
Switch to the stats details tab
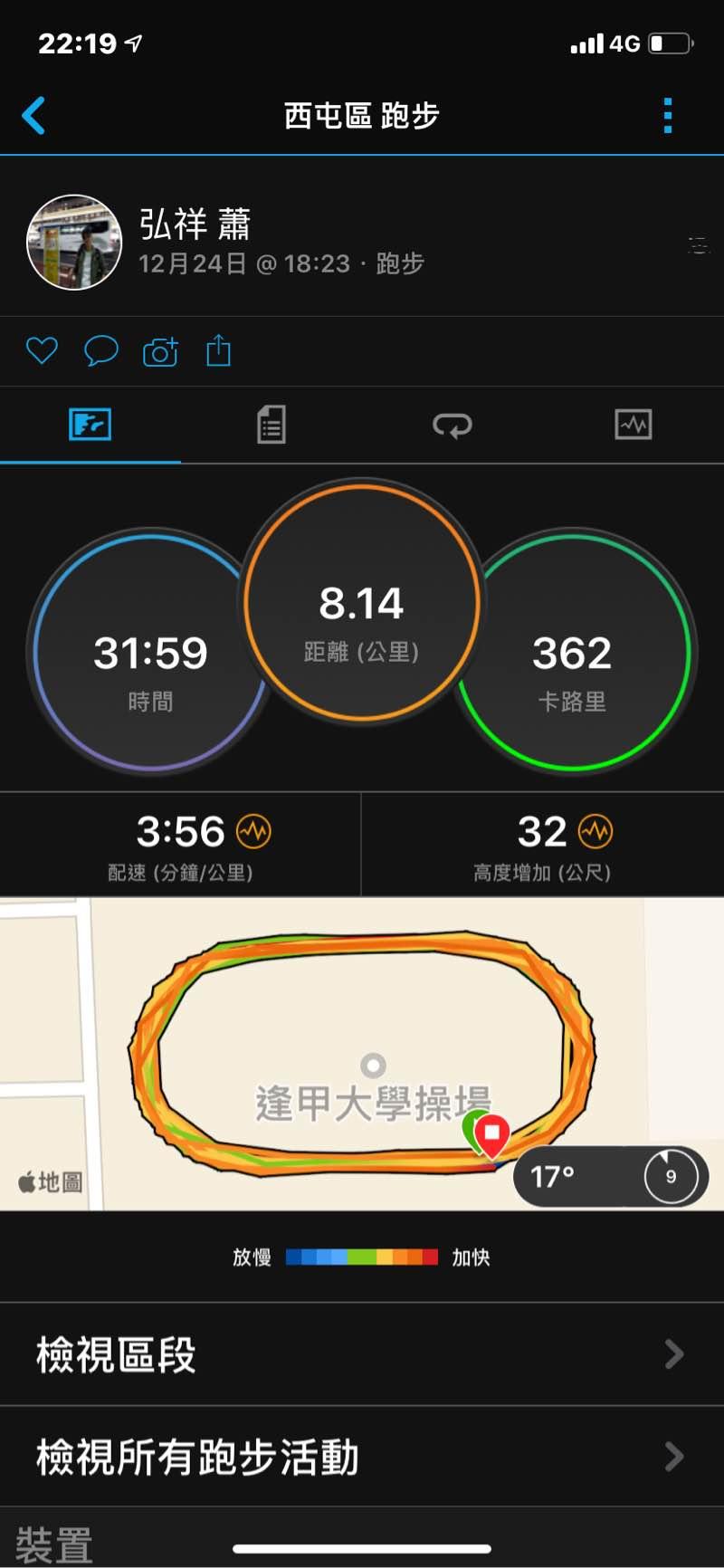(x=271, y=425)
